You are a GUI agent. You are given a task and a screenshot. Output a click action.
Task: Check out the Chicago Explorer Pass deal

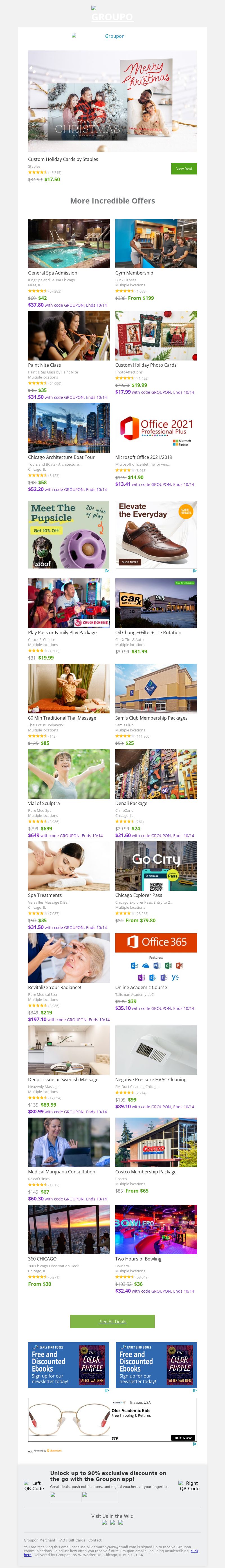[x=156, y=866]
